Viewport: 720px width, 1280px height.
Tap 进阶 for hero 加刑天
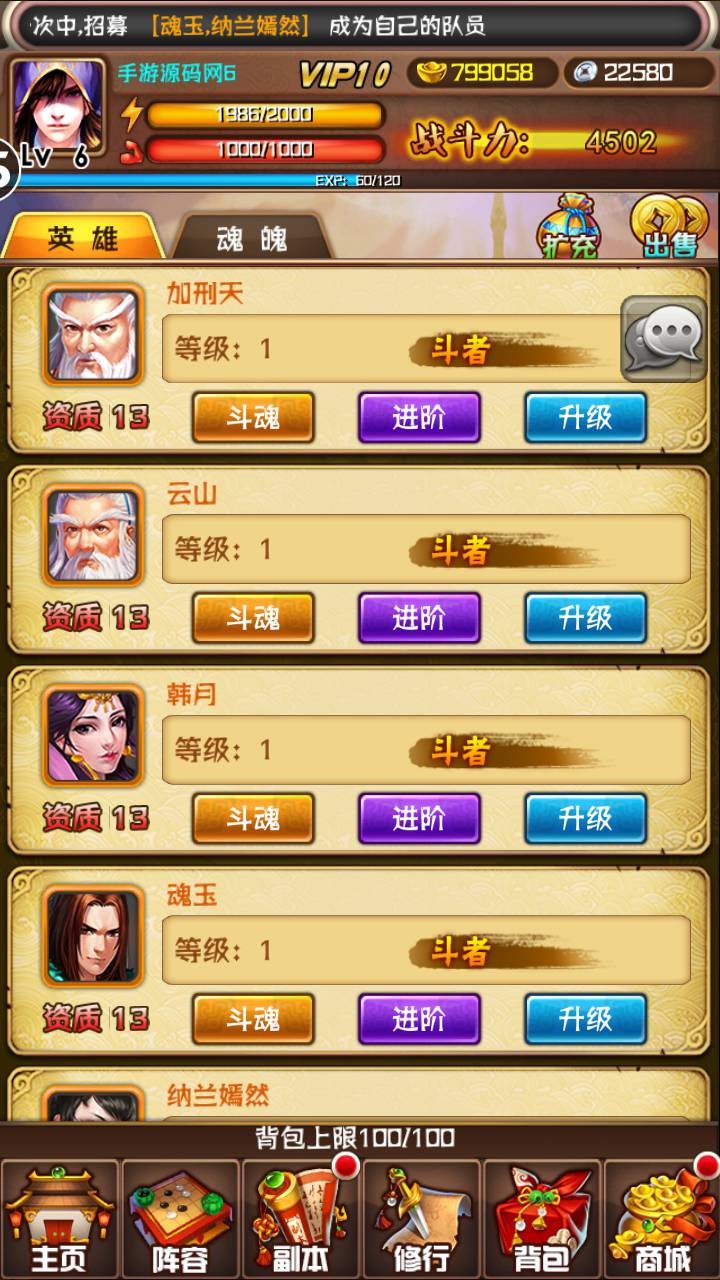point(419,417)
